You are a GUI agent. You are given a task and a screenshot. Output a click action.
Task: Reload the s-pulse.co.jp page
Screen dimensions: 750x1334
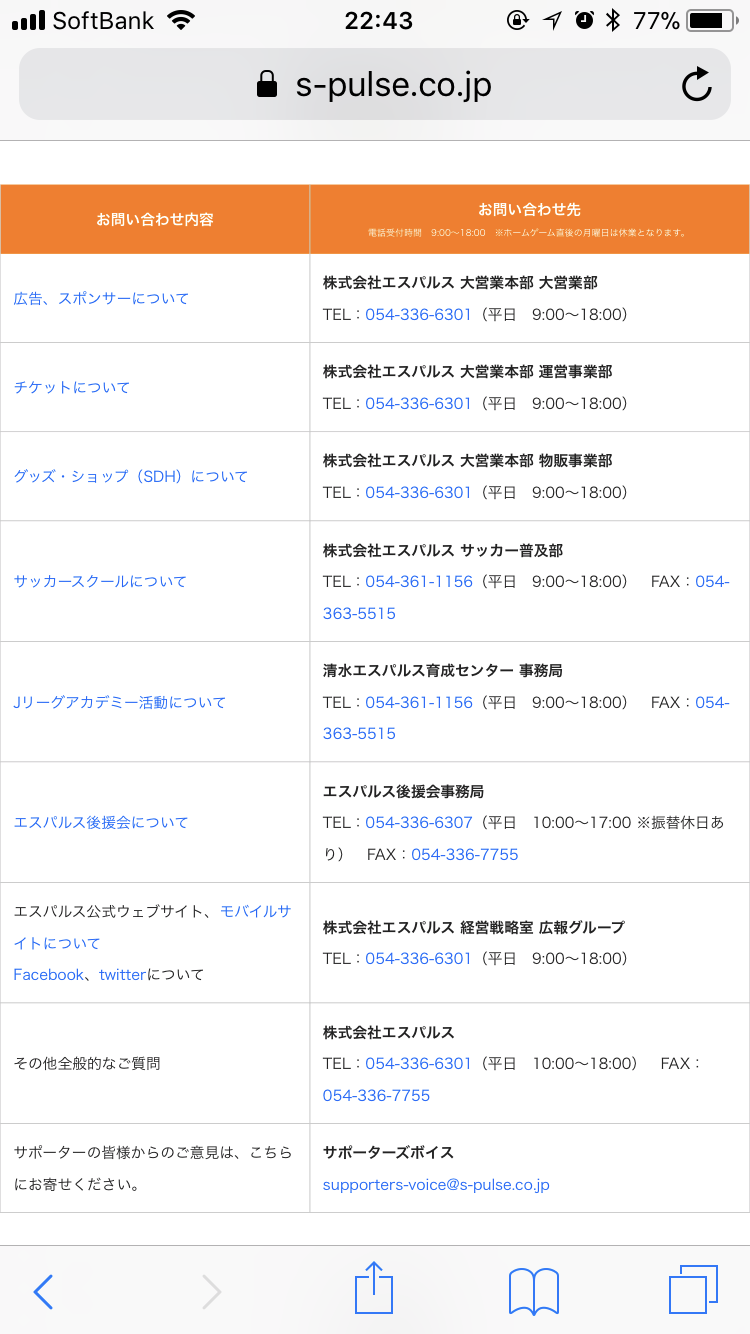point(696,85)
